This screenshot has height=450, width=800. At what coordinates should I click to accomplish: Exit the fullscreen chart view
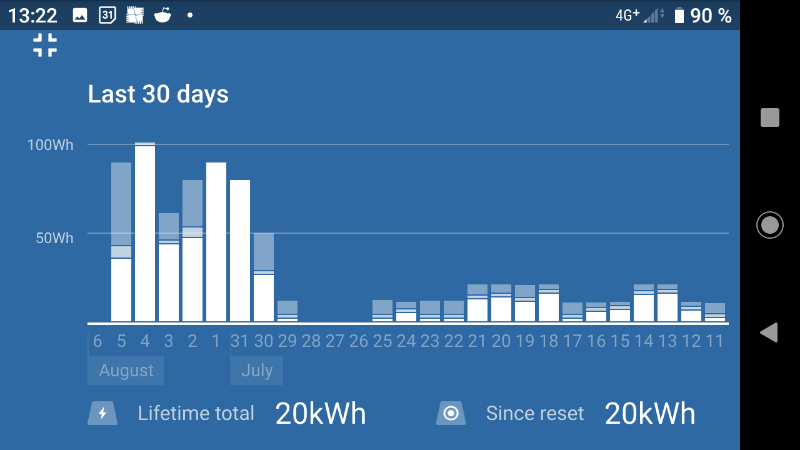point(45,45)
